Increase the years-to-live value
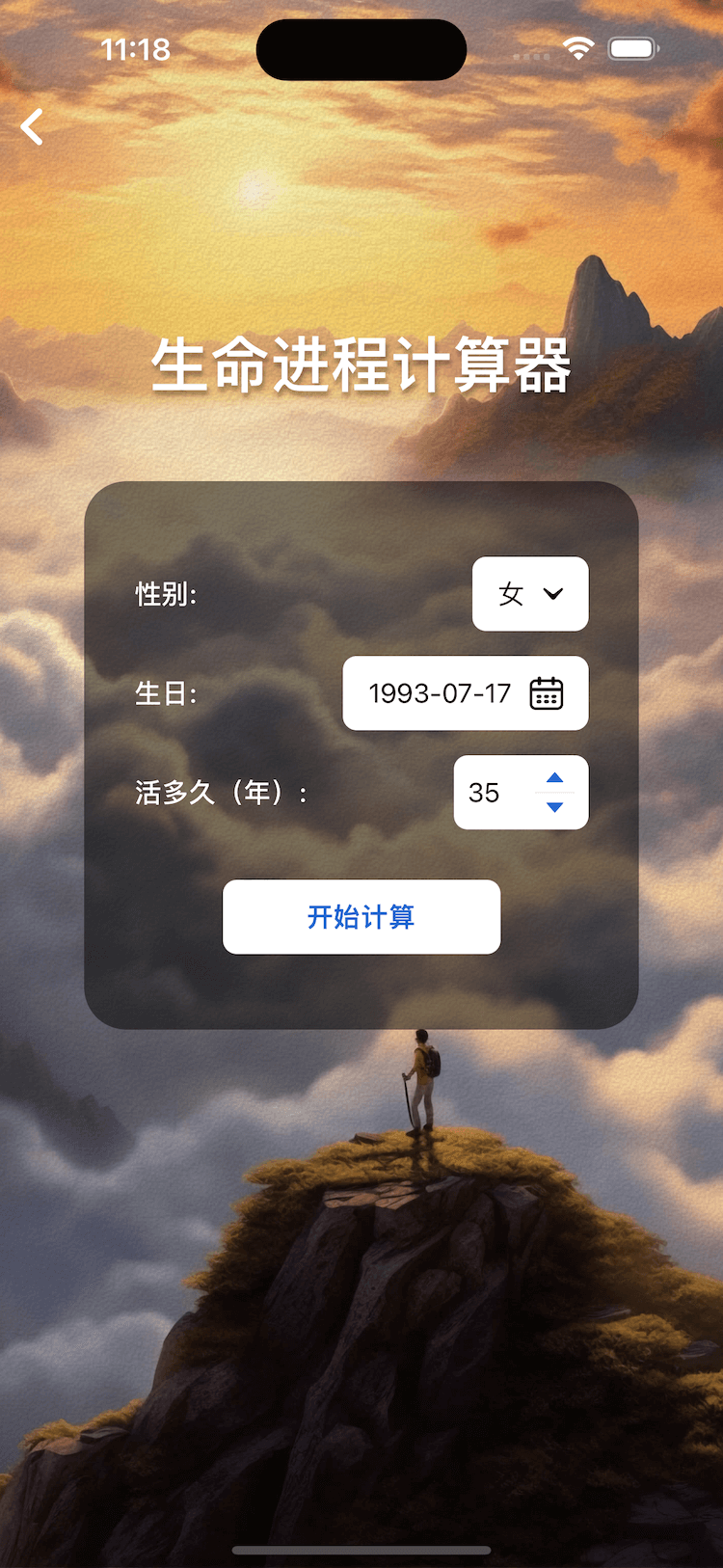 coord(554,777)
